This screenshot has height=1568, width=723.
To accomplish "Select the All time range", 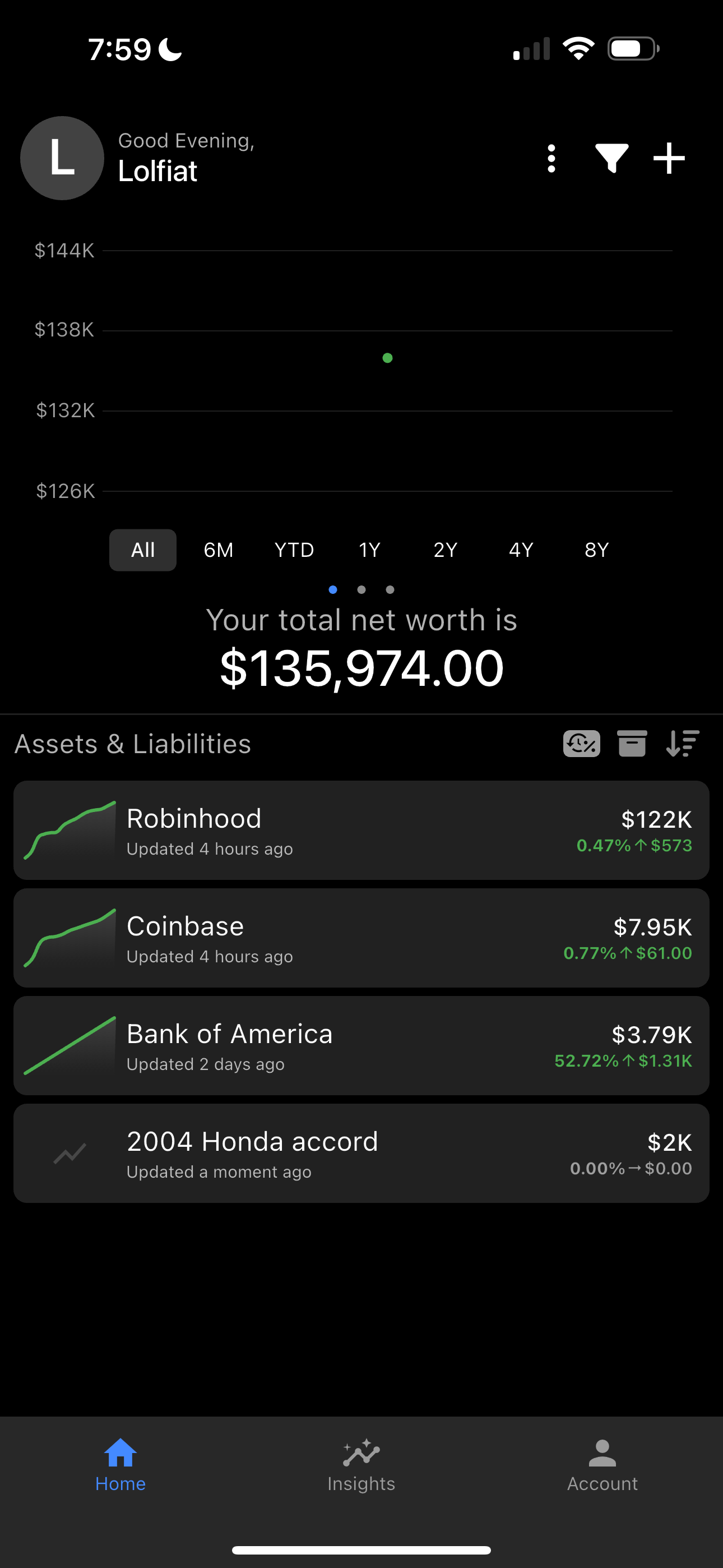I will (x=143, y=550).
